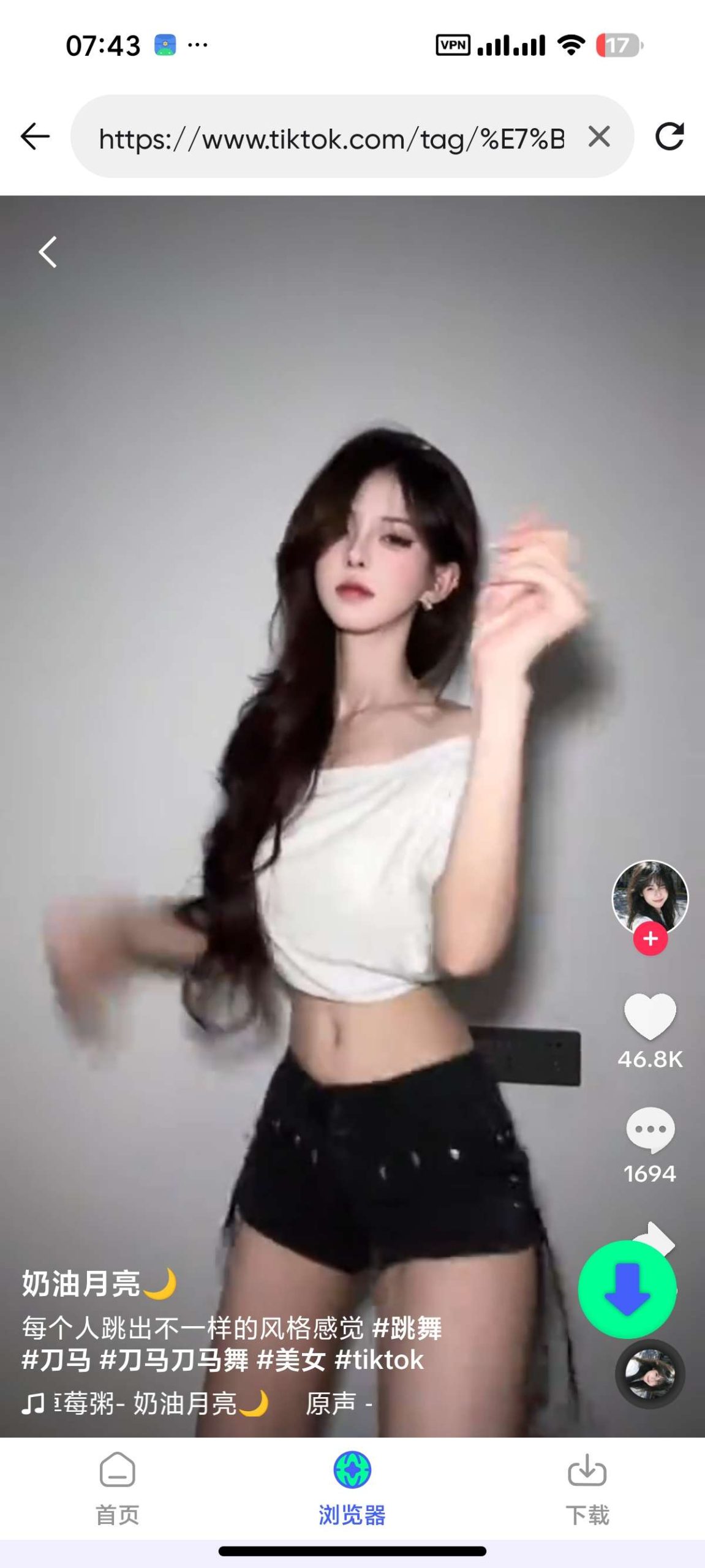Screen dimensions: 705x1568
Task: Open the #刀马刀马舞 hashtag
Action: click(174, 1360)
